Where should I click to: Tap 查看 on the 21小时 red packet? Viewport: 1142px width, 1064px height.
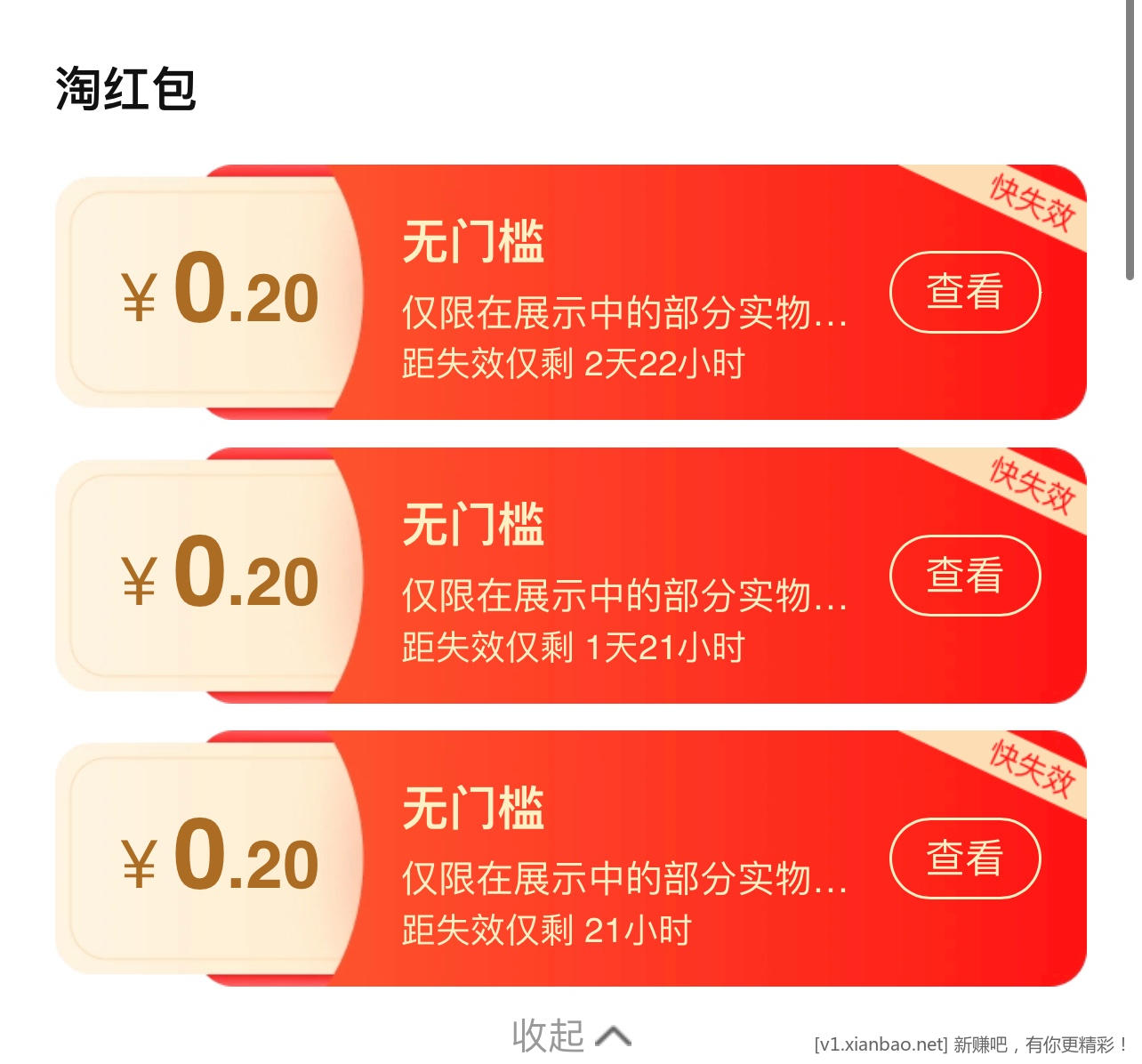[965, 858]
